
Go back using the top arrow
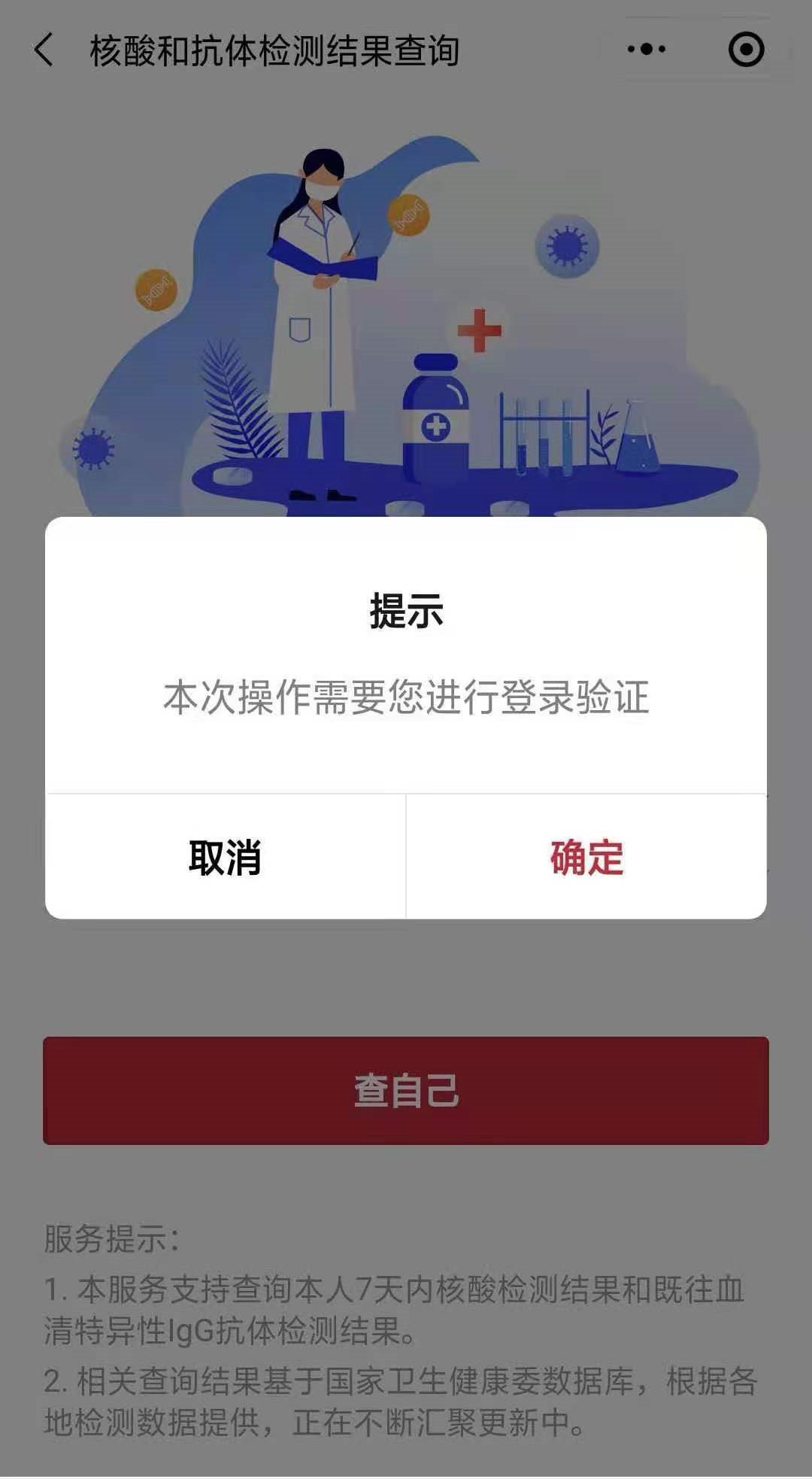click(x=44, y=50)
